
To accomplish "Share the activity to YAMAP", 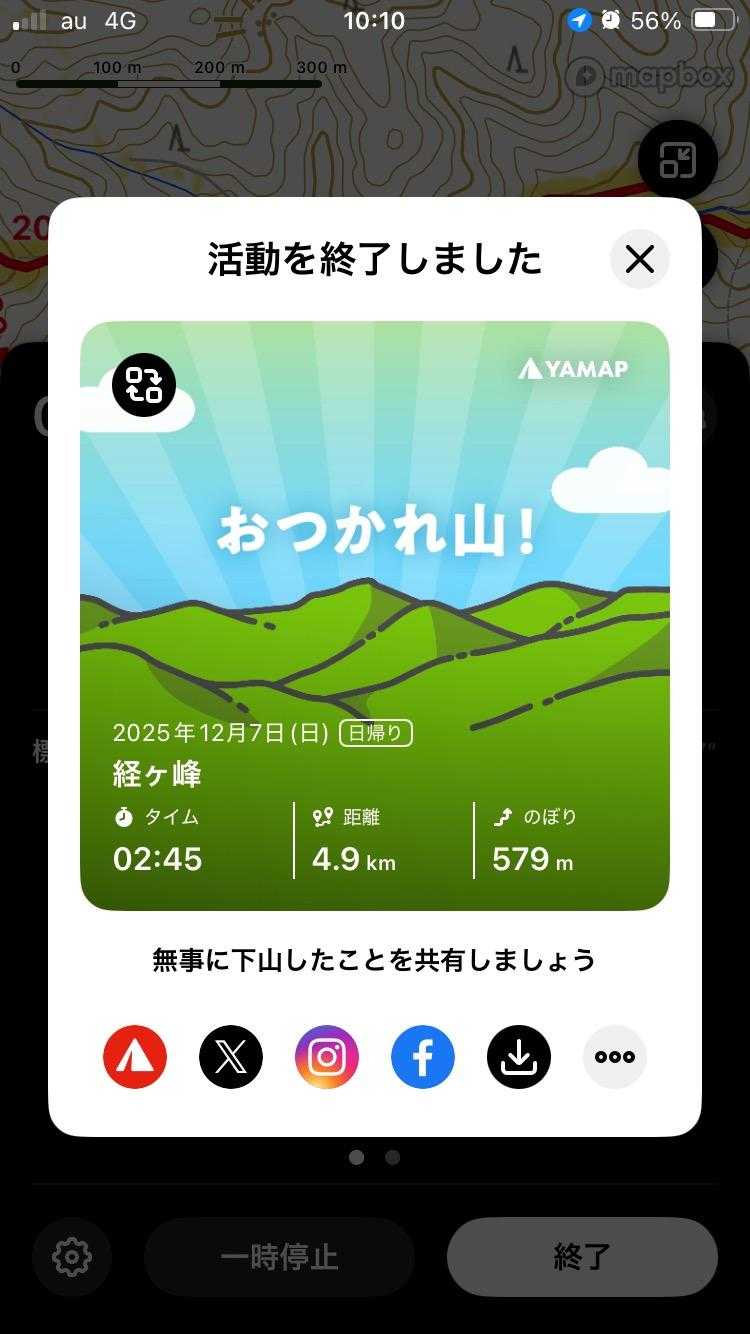I will (135, 1057).
